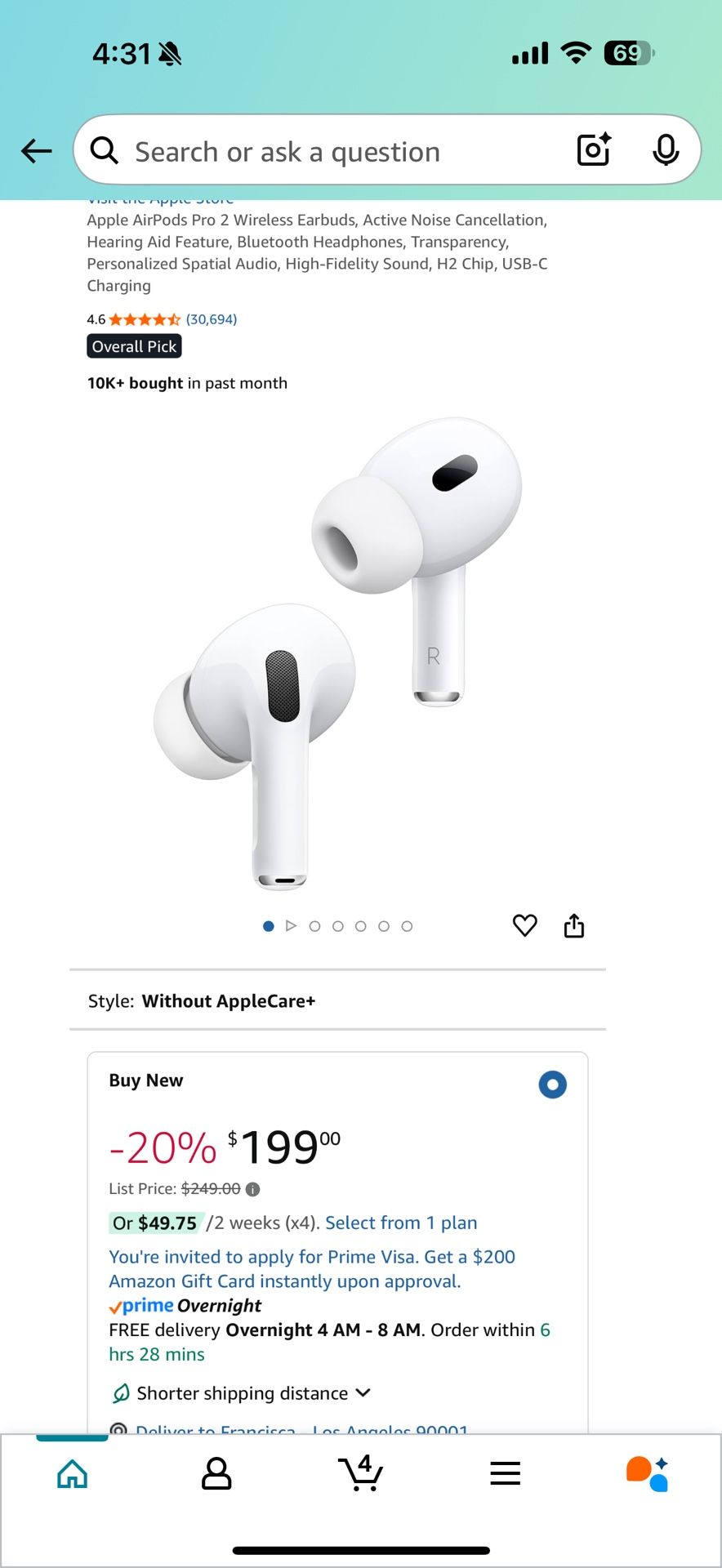Share this product listing
Viewport: 722px width, 1568px height.
pos(574,926)
